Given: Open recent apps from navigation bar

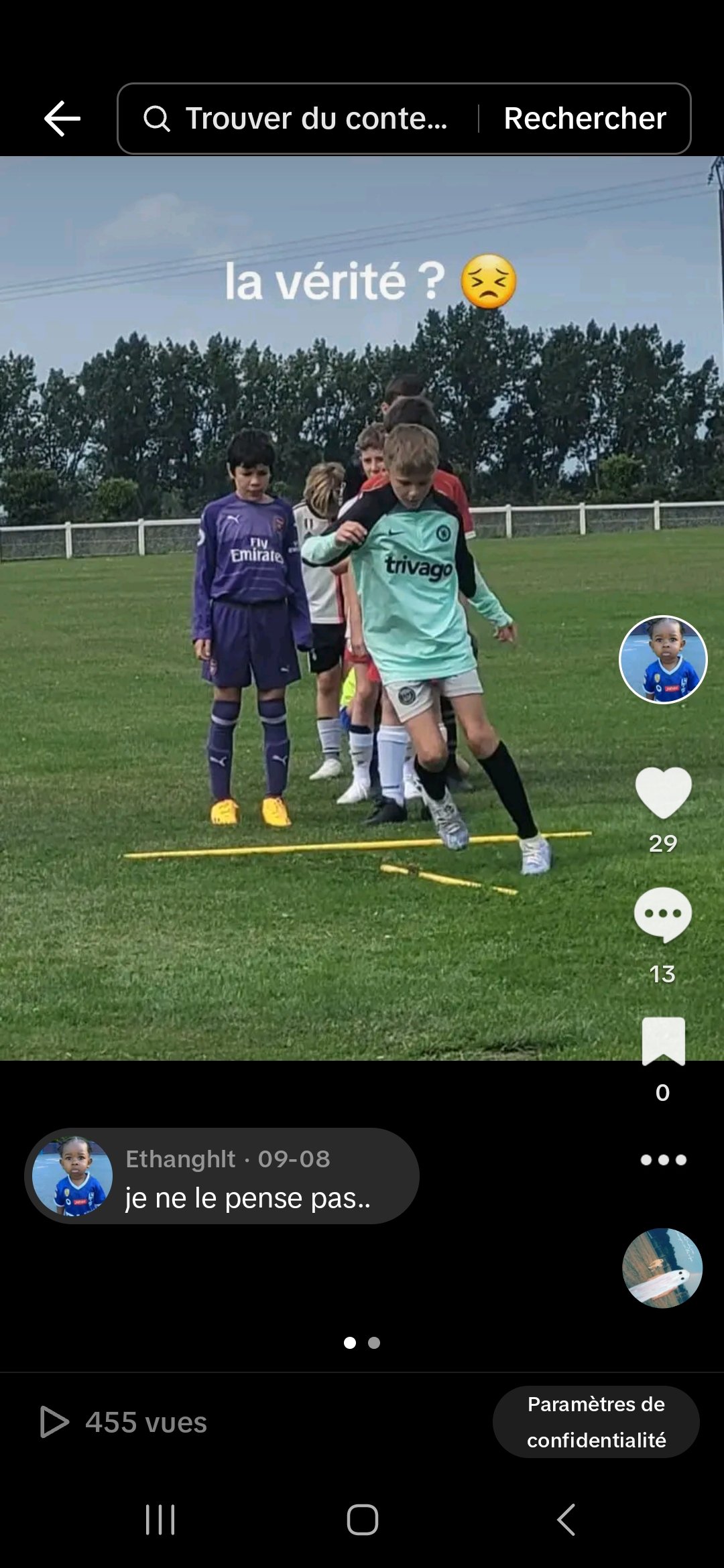Looking at the screenshot, I should pos(160,1519).
